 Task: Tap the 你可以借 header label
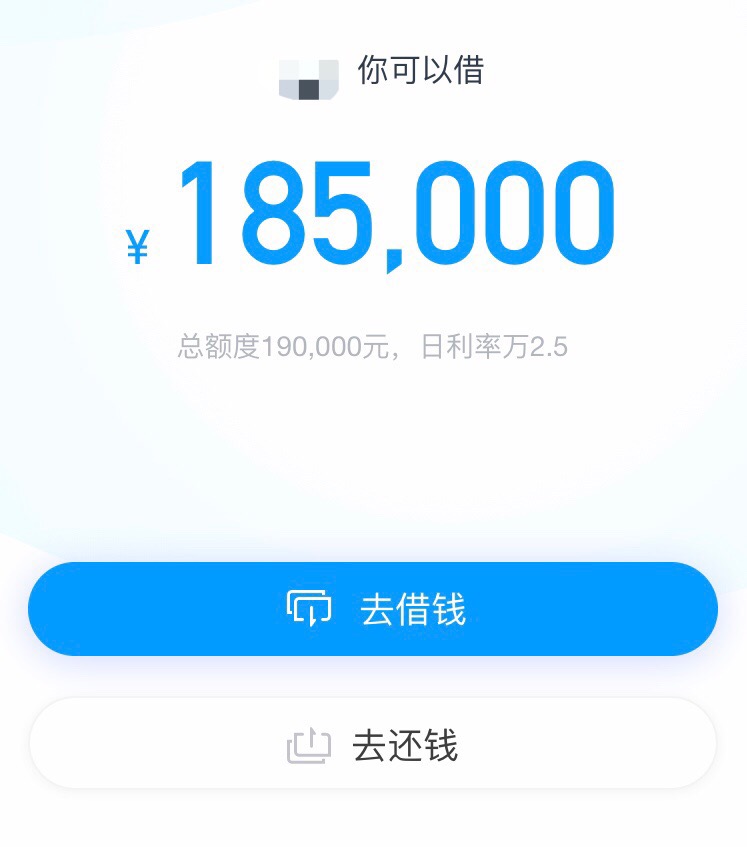[x=420, y=70]
